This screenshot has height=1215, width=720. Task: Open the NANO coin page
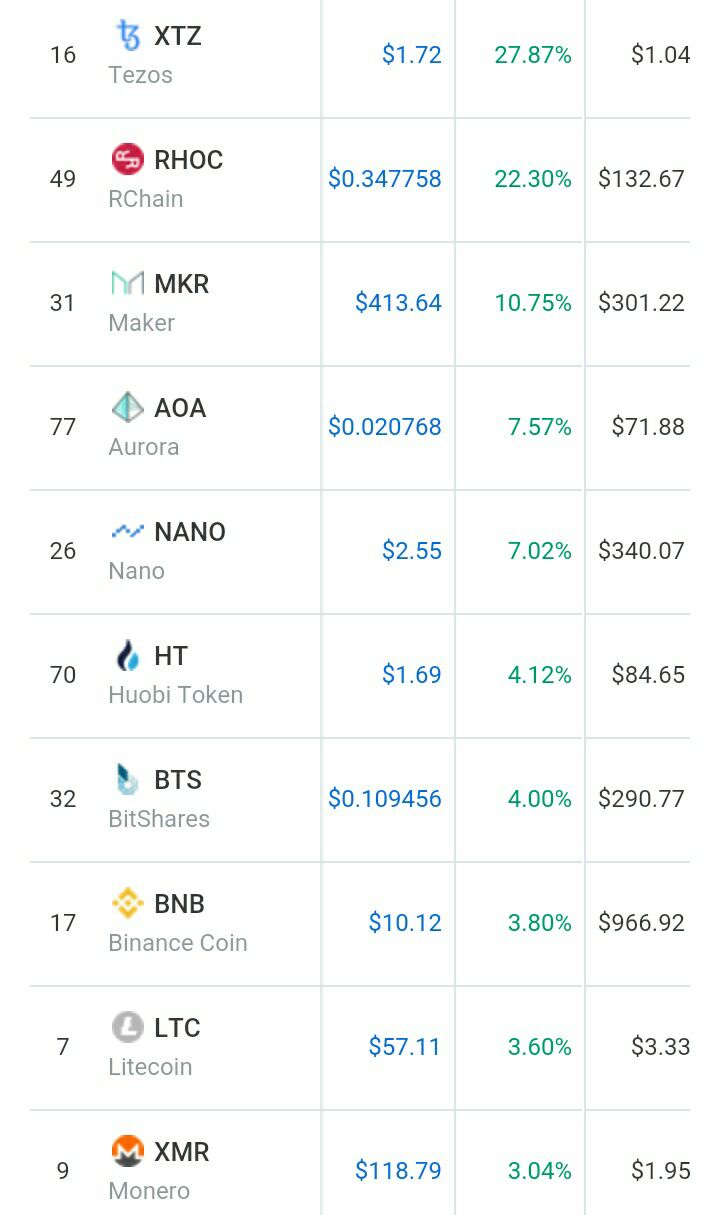(x=167, y=550)
